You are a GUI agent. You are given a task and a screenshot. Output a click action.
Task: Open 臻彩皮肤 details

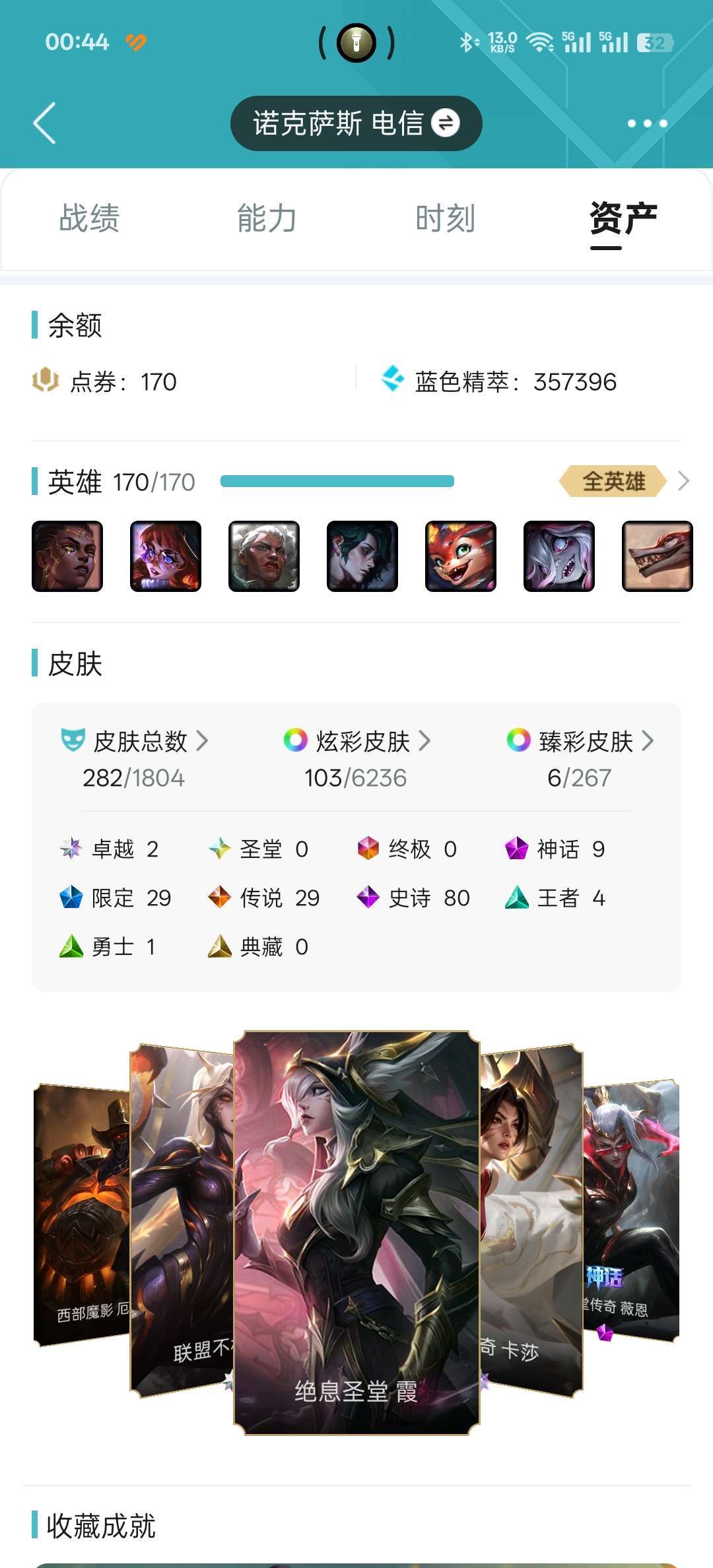pos(580,741)
